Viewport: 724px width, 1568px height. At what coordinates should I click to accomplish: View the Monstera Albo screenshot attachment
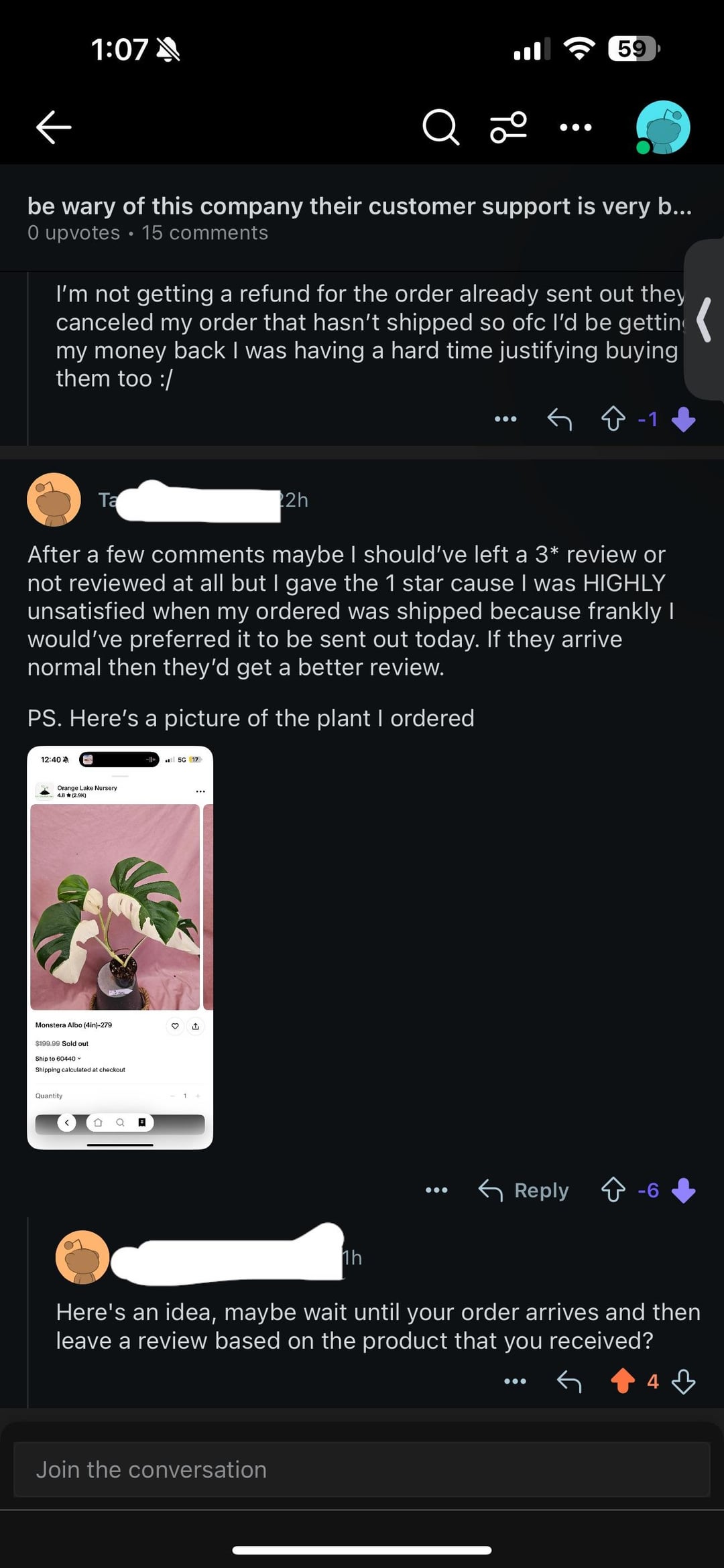[x=120, y=947]
